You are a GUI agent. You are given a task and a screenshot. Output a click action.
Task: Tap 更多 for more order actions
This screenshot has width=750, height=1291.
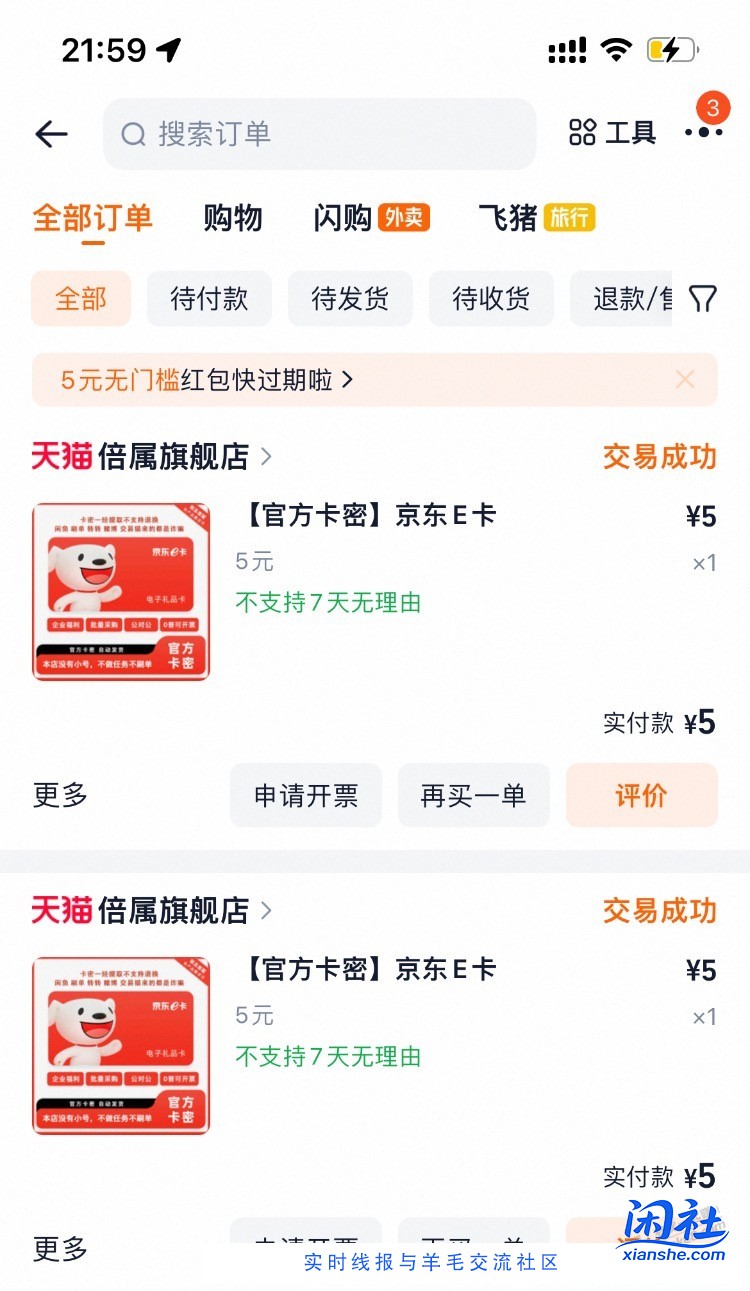[x=58, y=795]
